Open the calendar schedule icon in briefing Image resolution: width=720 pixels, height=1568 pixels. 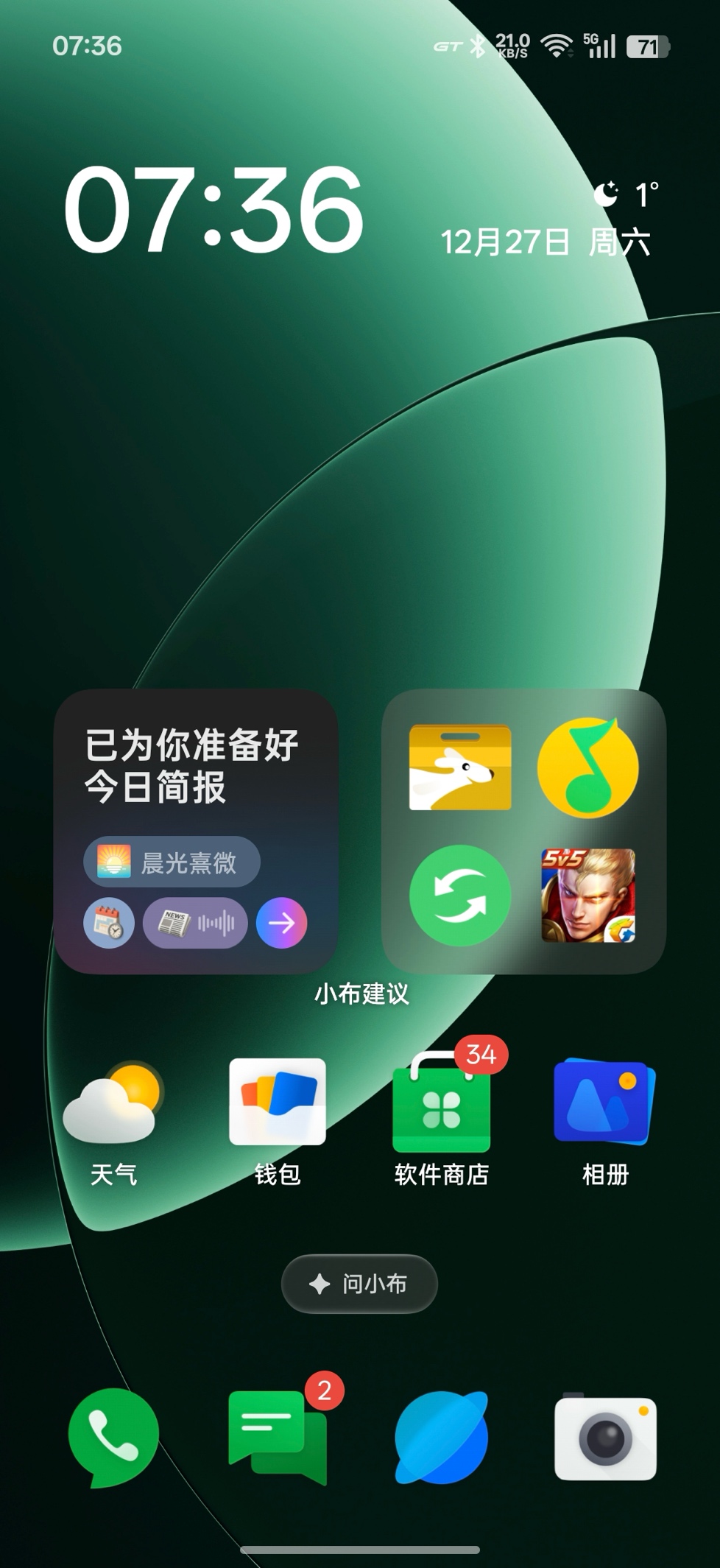click(109, 923)
